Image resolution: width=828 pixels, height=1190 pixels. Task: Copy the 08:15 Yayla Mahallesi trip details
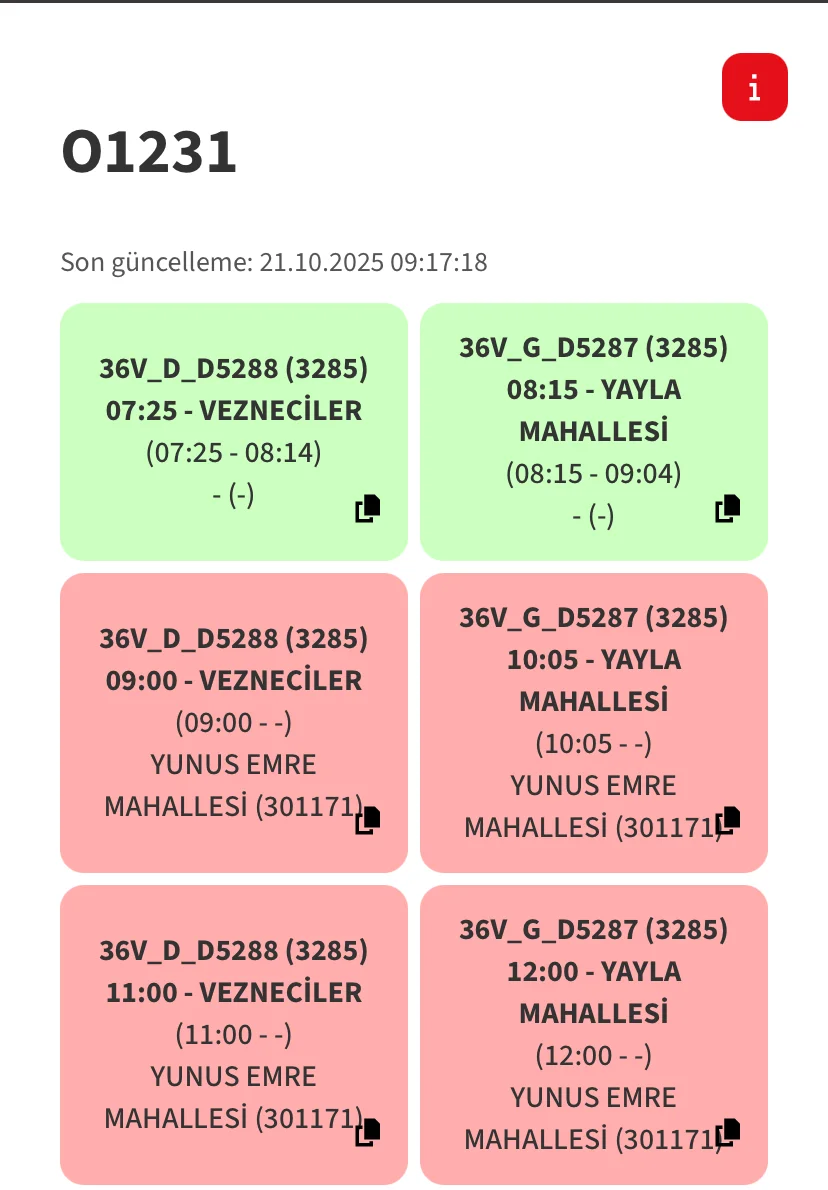(728, 509)
